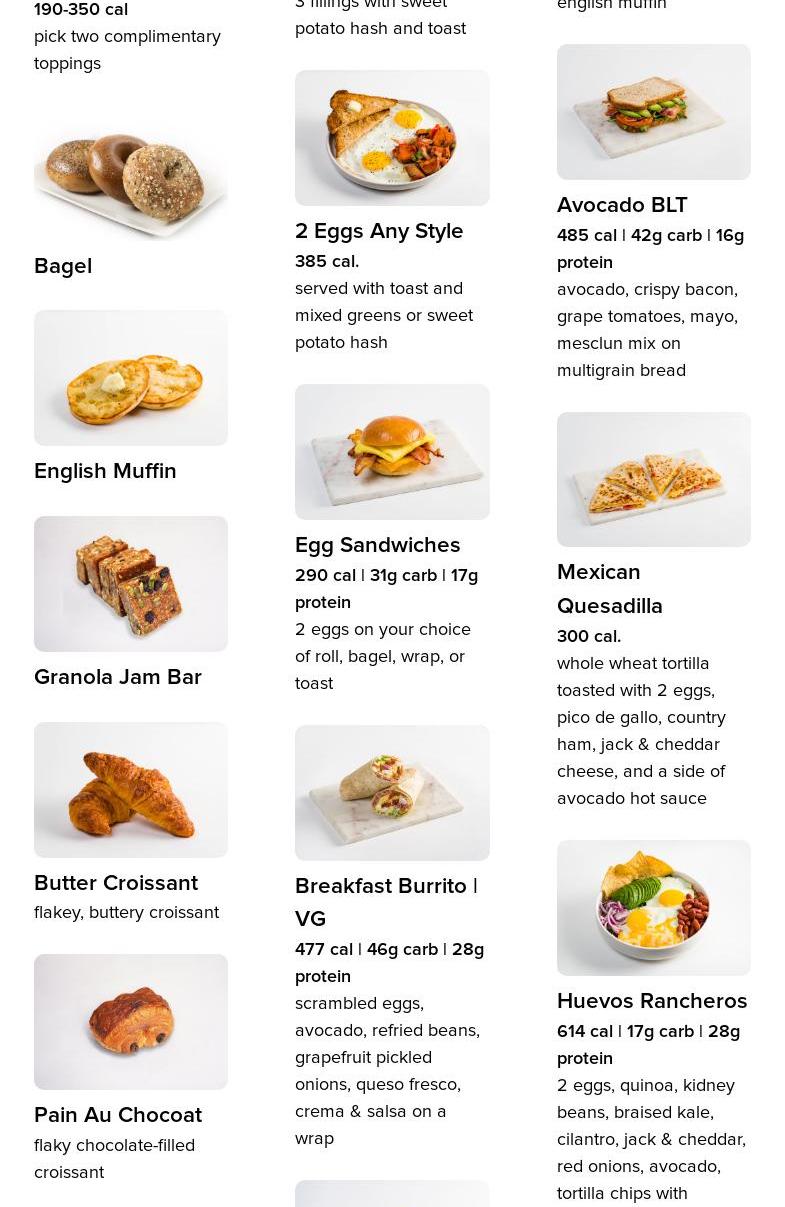Choose the Pain Au Chocoat pastry
Screen dimensions: 785x1207
pos(130,1022)
